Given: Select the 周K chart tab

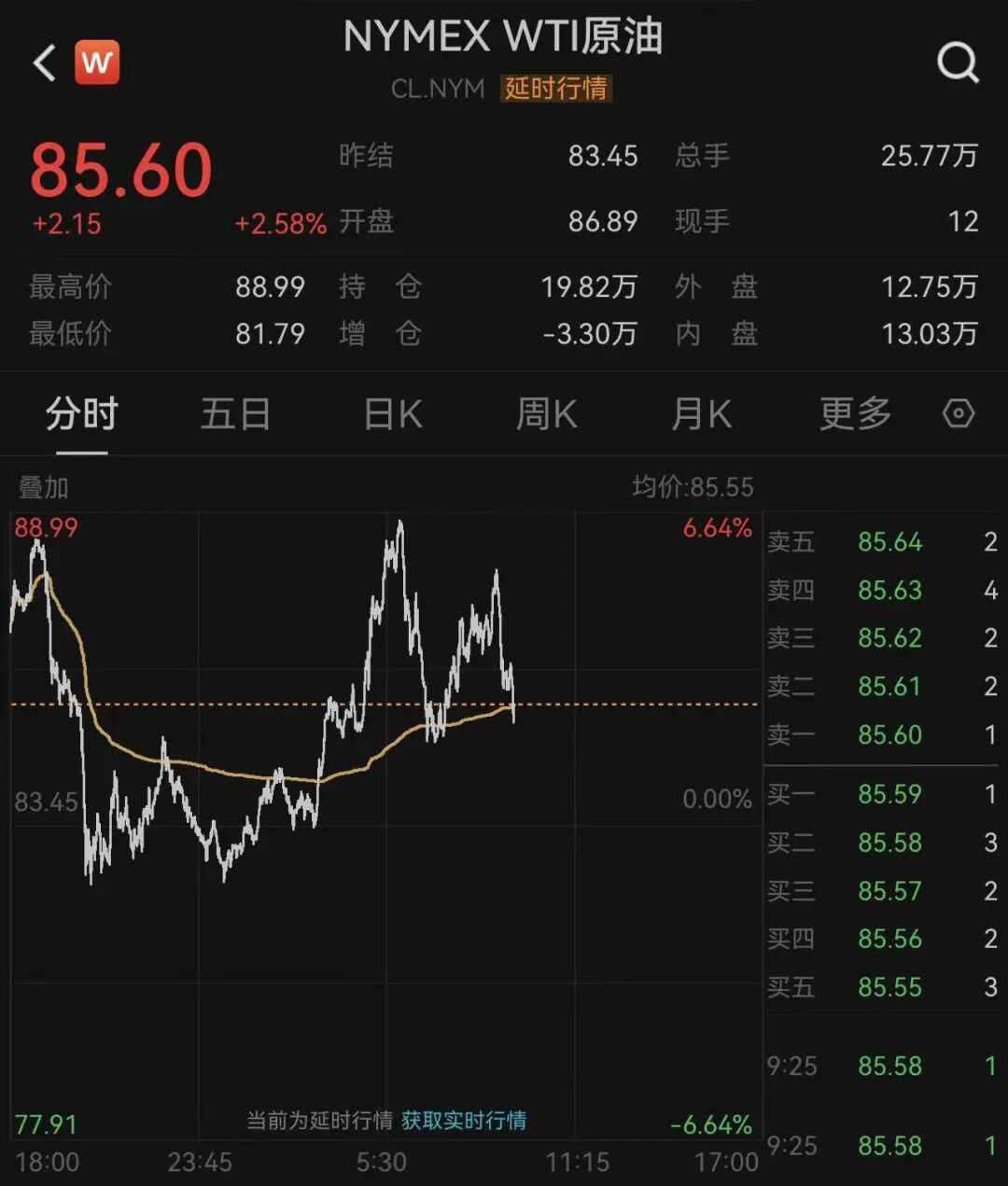Looking at the screenshot, I should [547, 414].
